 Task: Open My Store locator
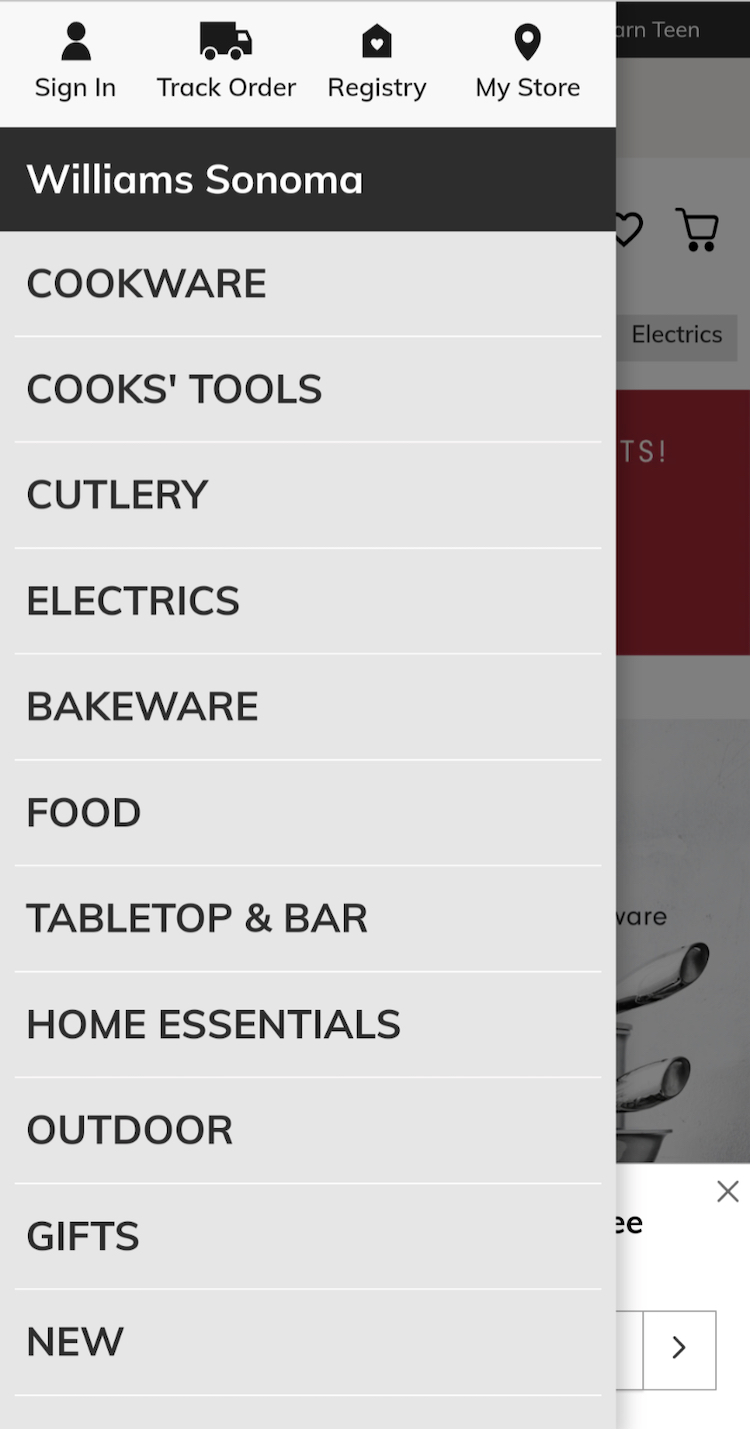pyautogui.click(x=527, y=63)
